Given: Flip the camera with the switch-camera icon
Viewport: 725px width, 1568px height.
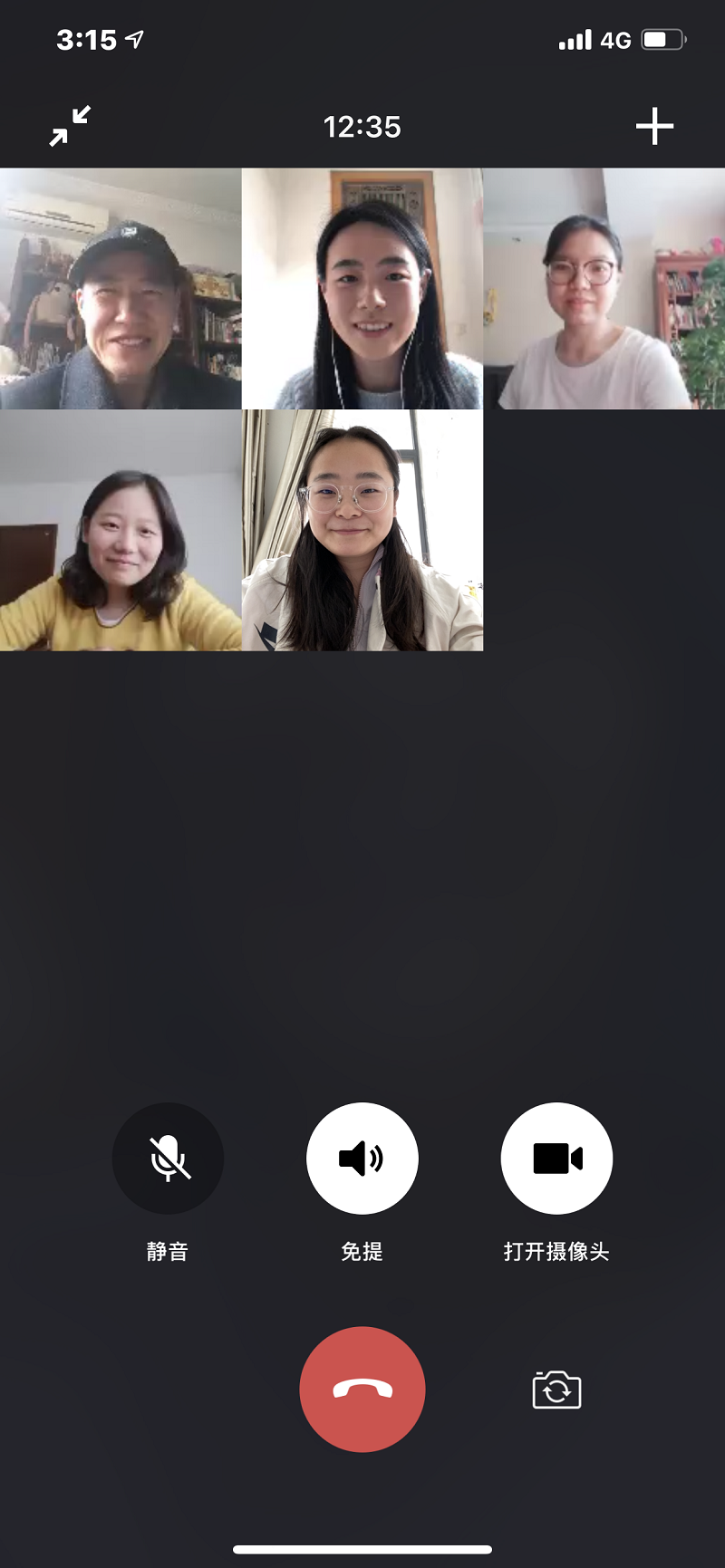Looking at the screenshot, I should (x=556, y=1390).
